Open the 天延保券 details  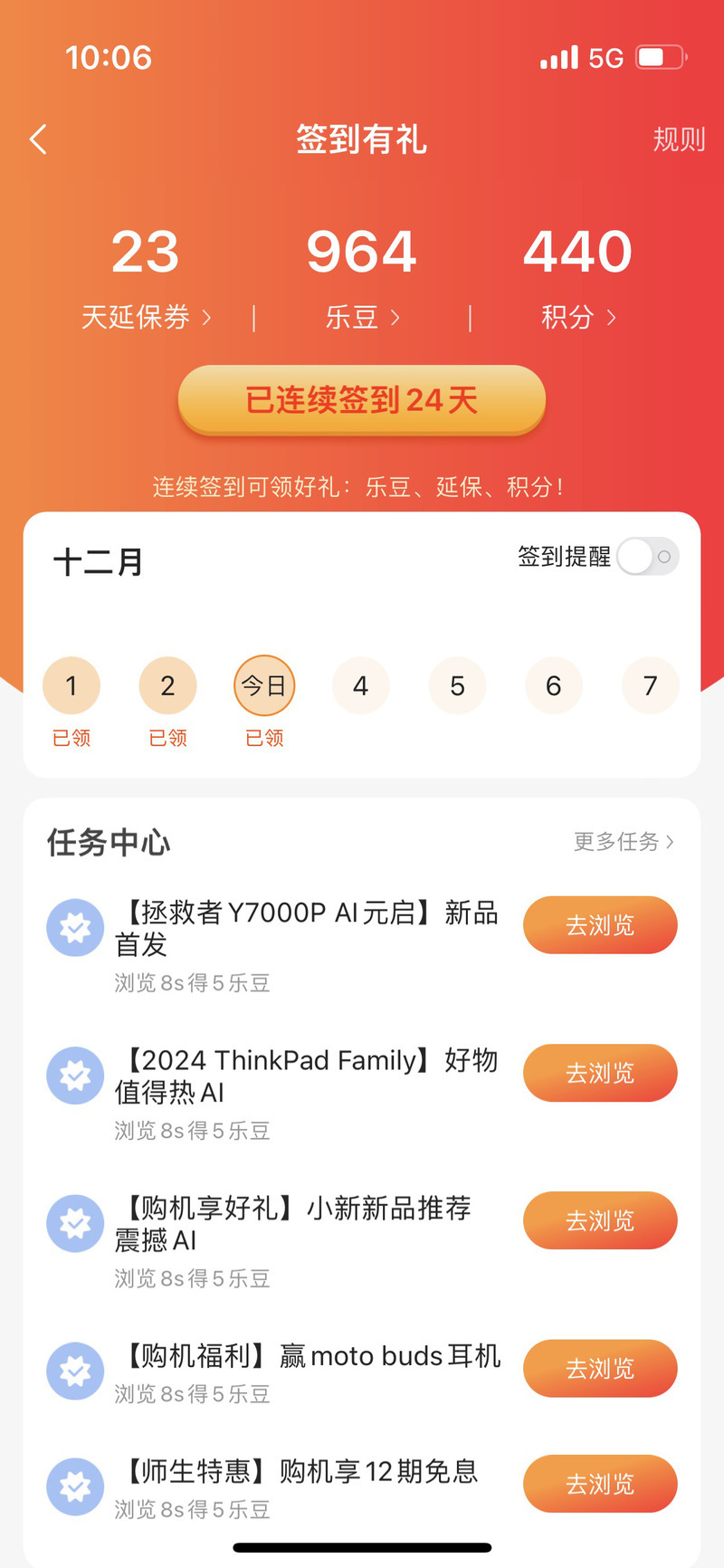pos(146,318)
